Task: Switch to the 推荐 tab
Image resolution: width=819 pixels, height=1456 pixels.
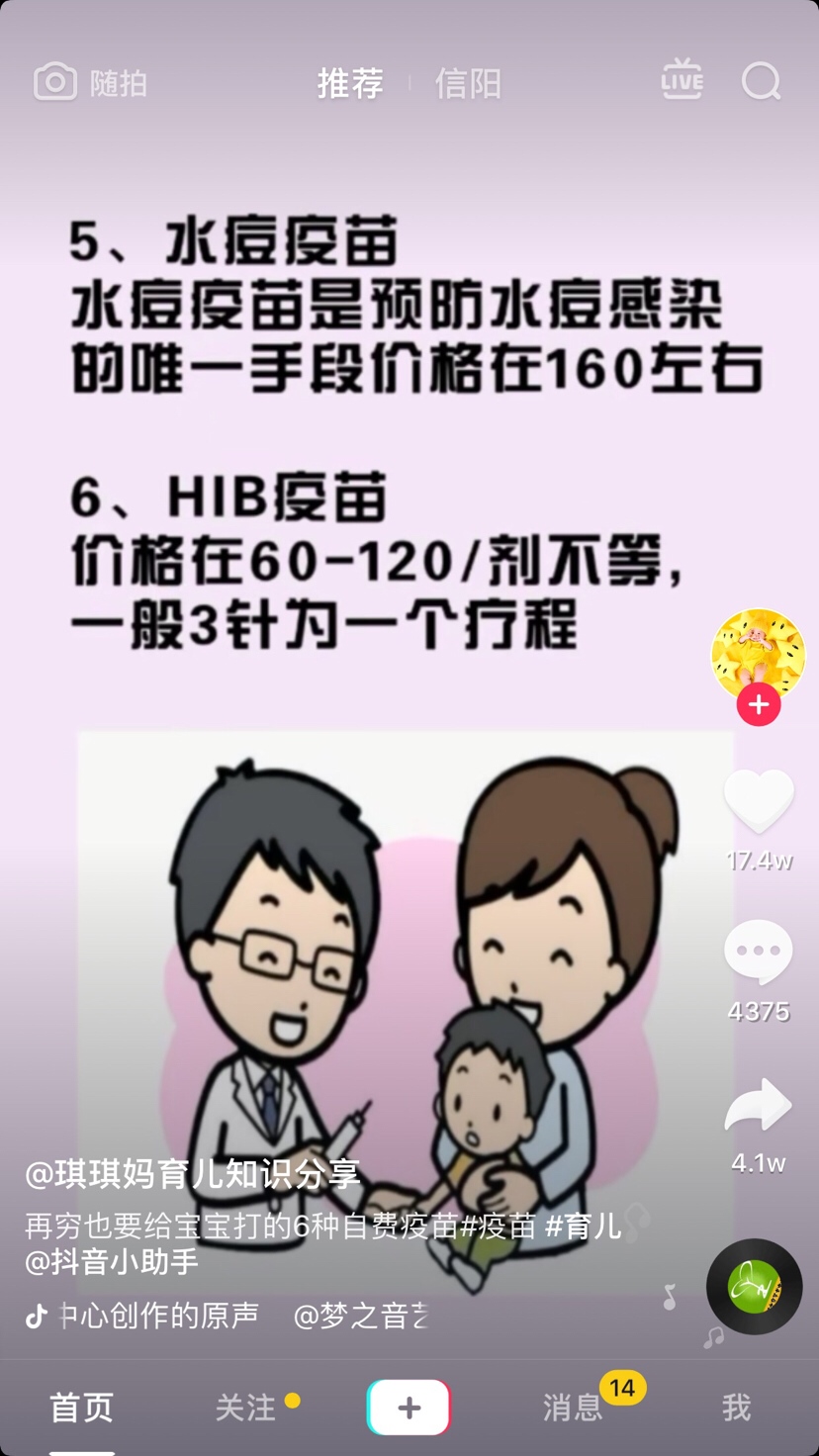Action: click(x=350, y=83)
